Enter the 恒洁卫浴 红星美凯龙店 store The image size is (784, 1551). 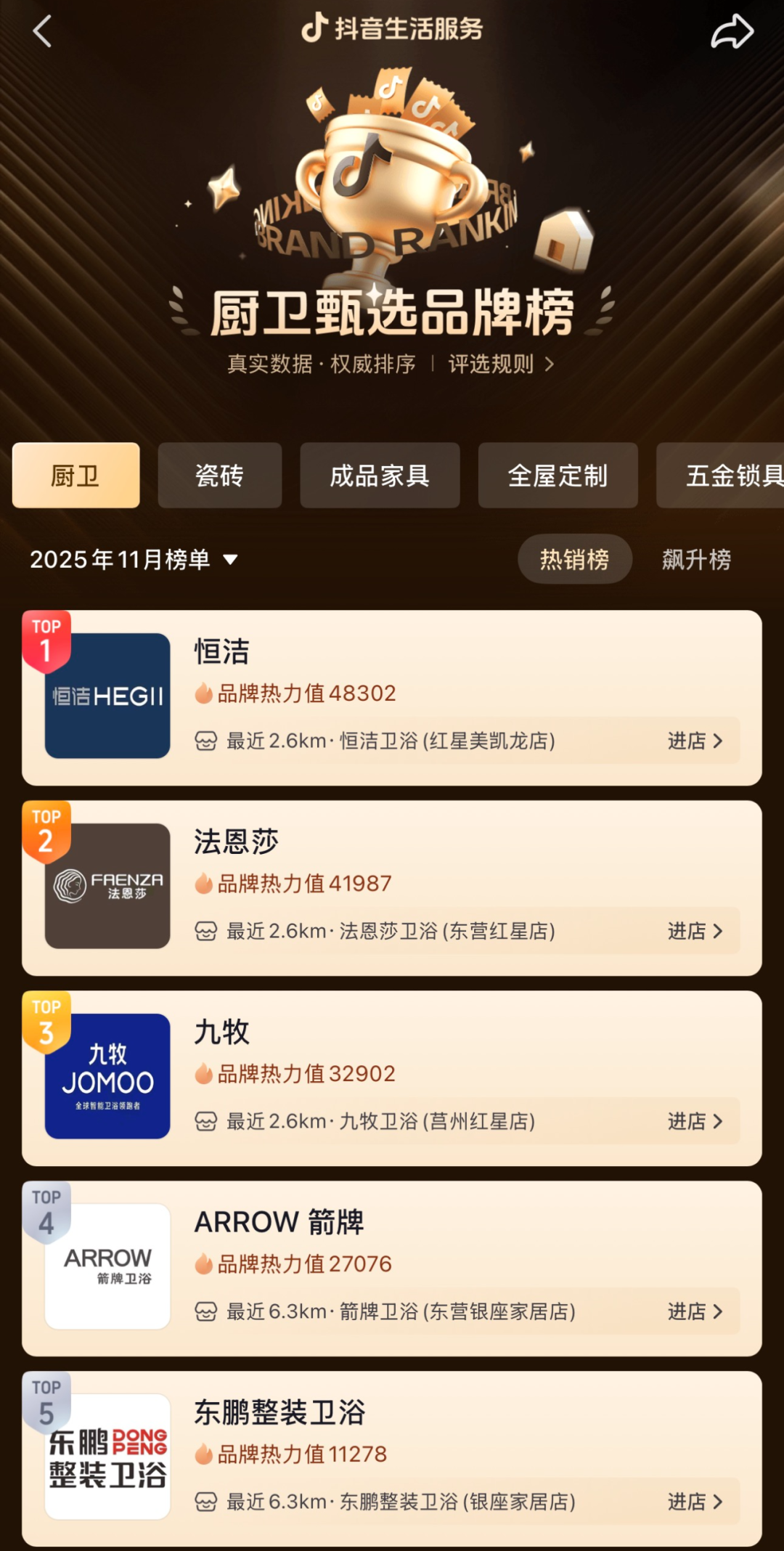click(694, 741)
